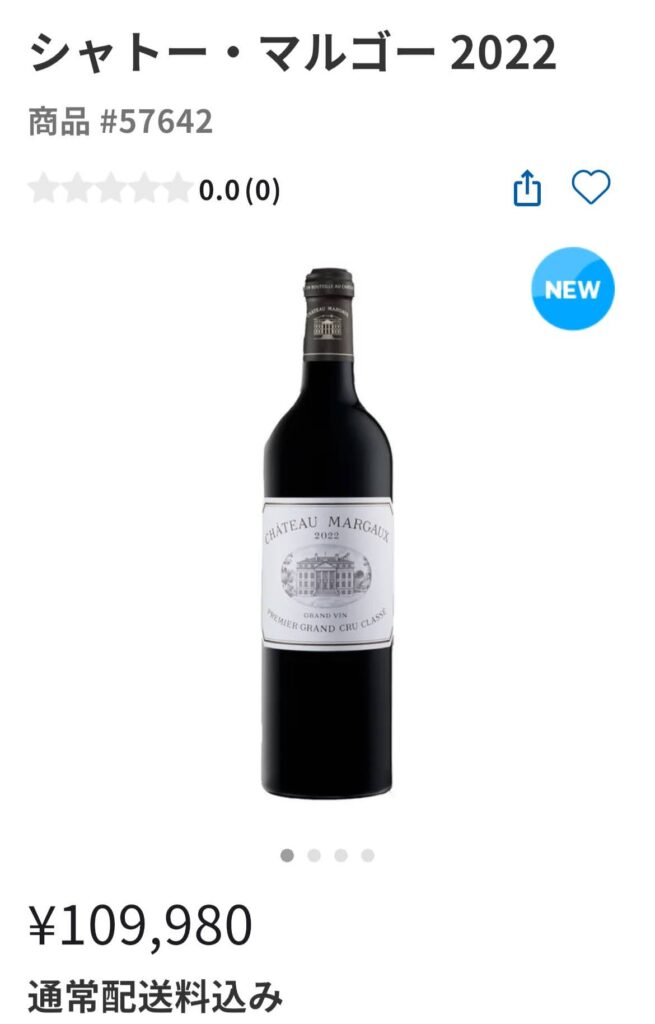
Task: Add the wine to favorites with the heart icon
Action: click(590, 187)
